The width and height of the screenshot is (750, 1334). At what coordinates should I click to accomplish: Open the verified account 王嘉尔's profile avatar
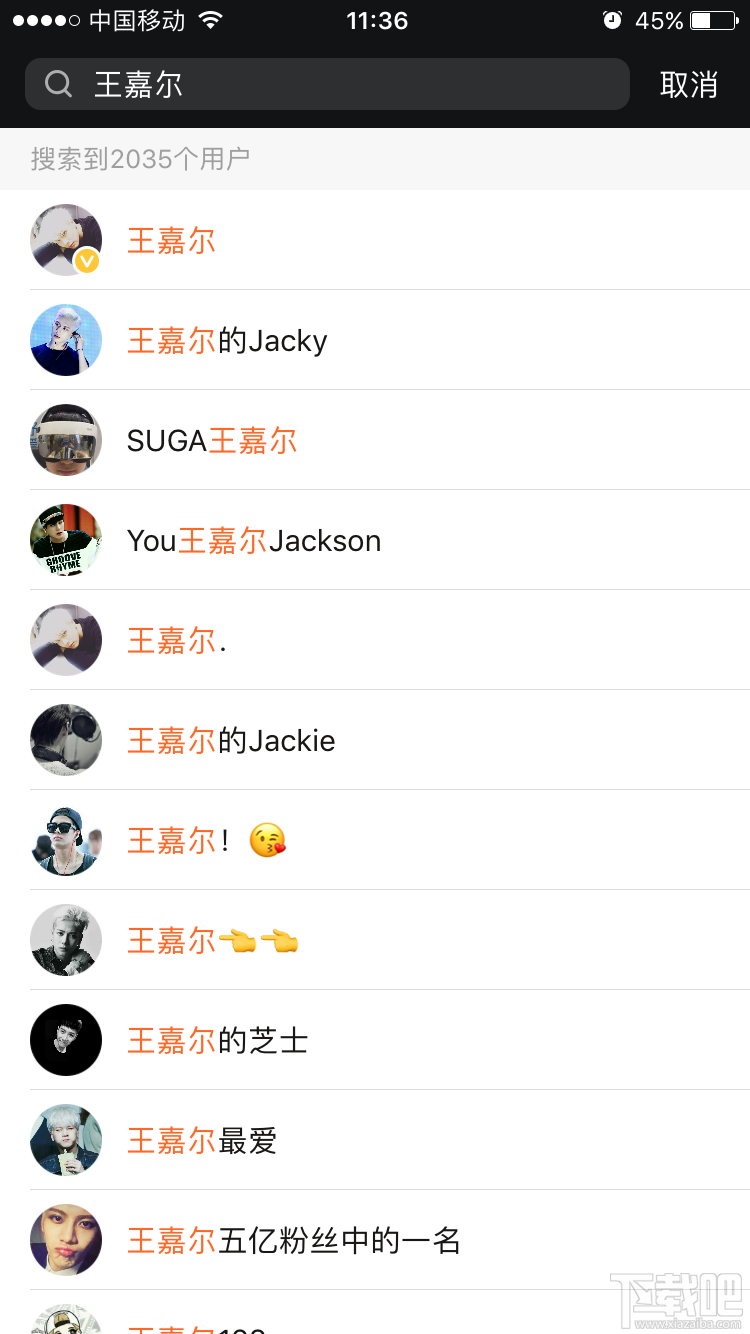pos(65,240)
